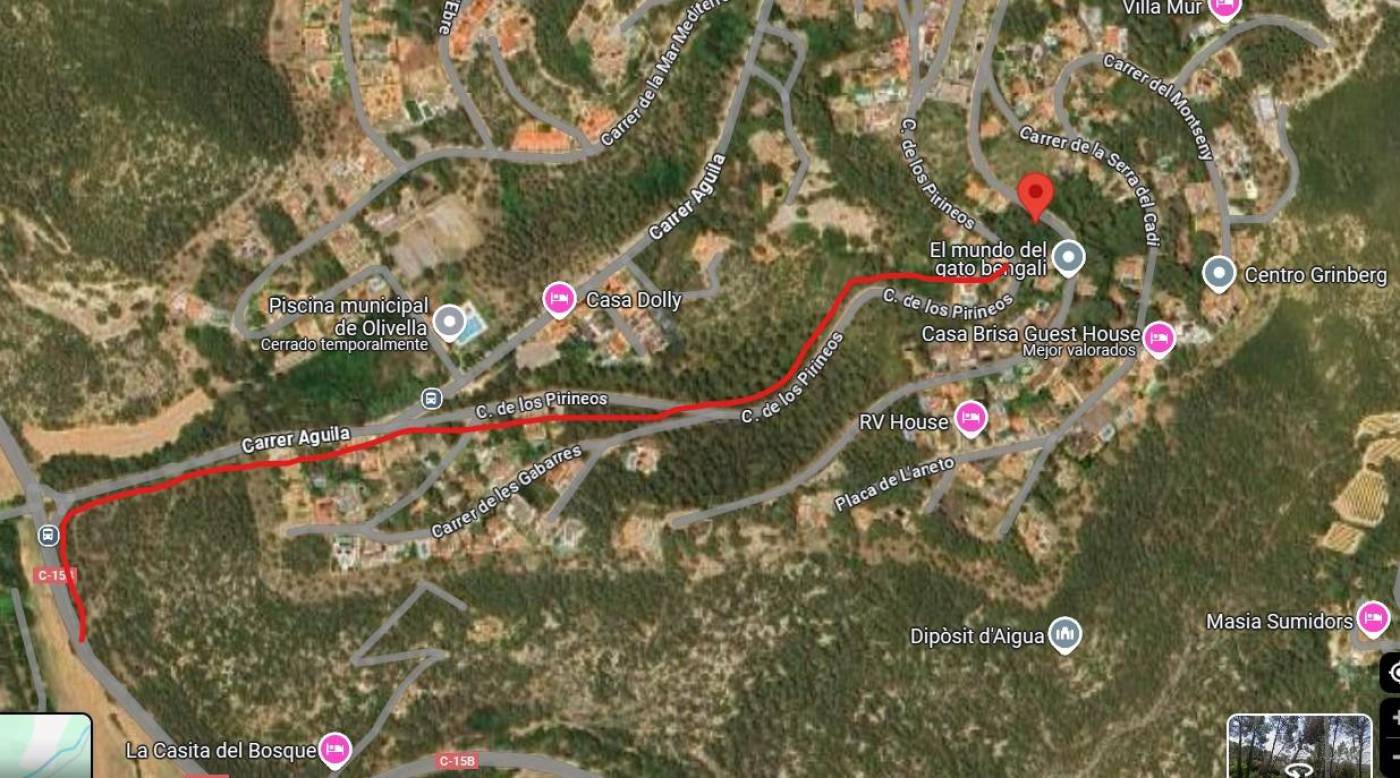Screen dimensions: 1400x778
Task: Select the bus stop beside the C-15 road
Action: tap(48, 535)
